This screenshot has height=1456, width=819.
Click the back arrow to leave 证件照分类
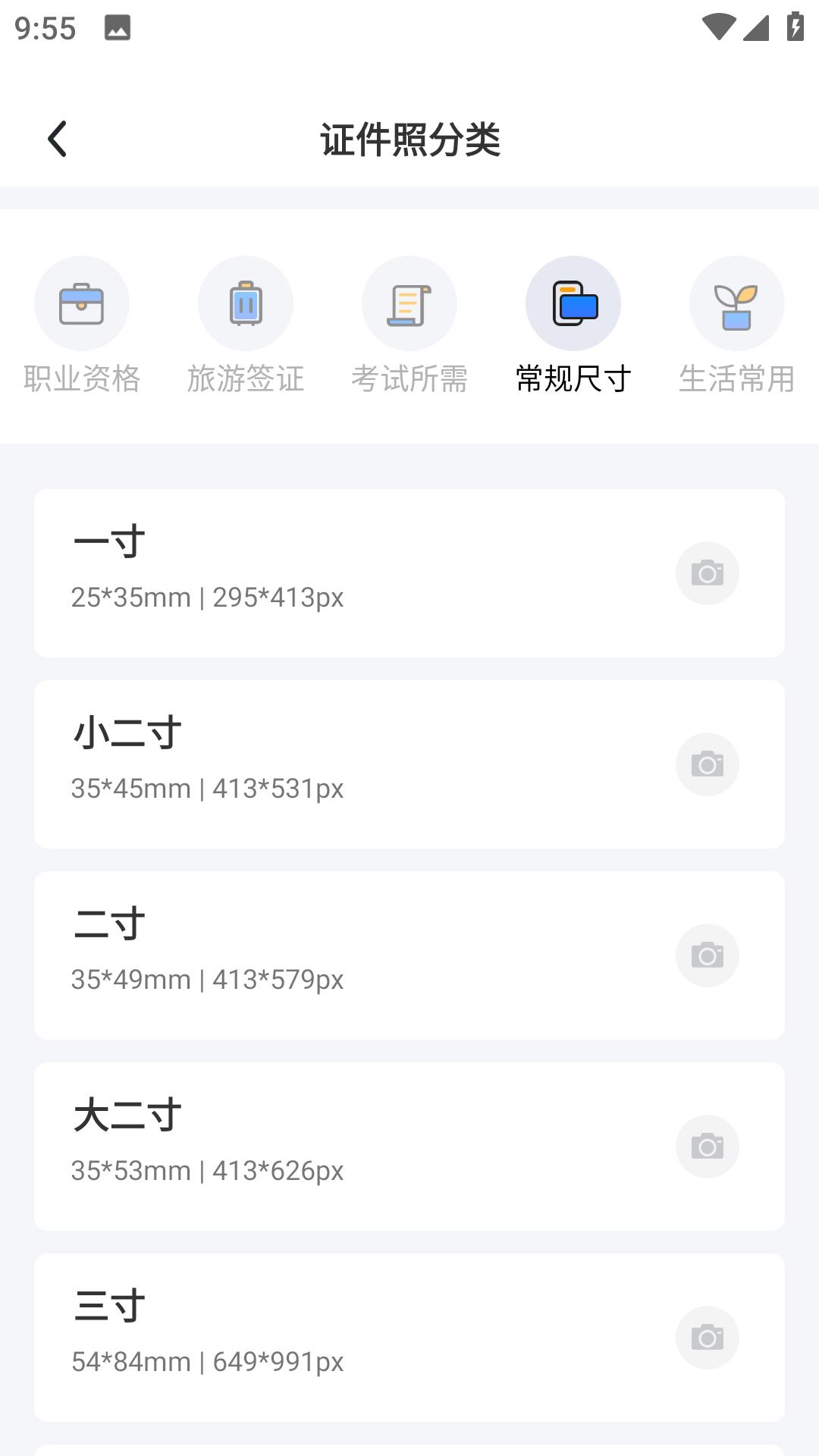(57, 139)
